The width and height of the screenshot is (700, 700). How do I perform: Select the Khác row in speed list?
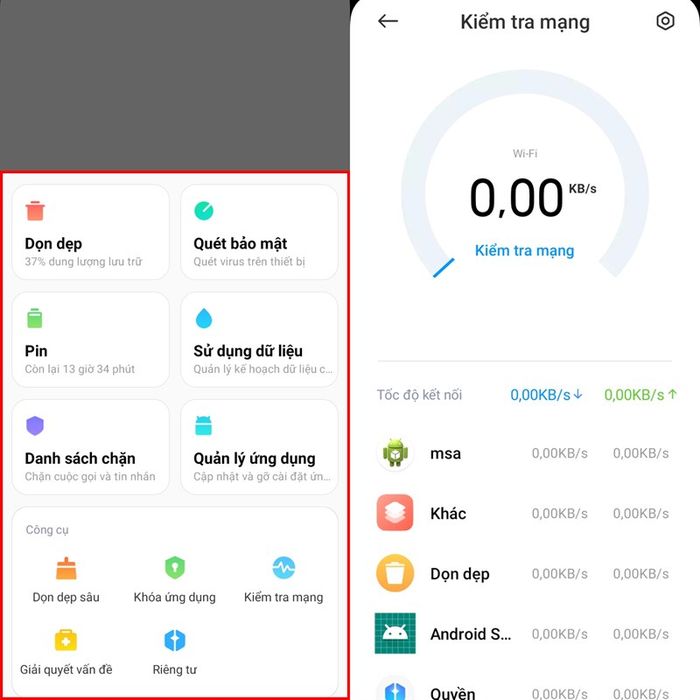(x=524, y=513)
